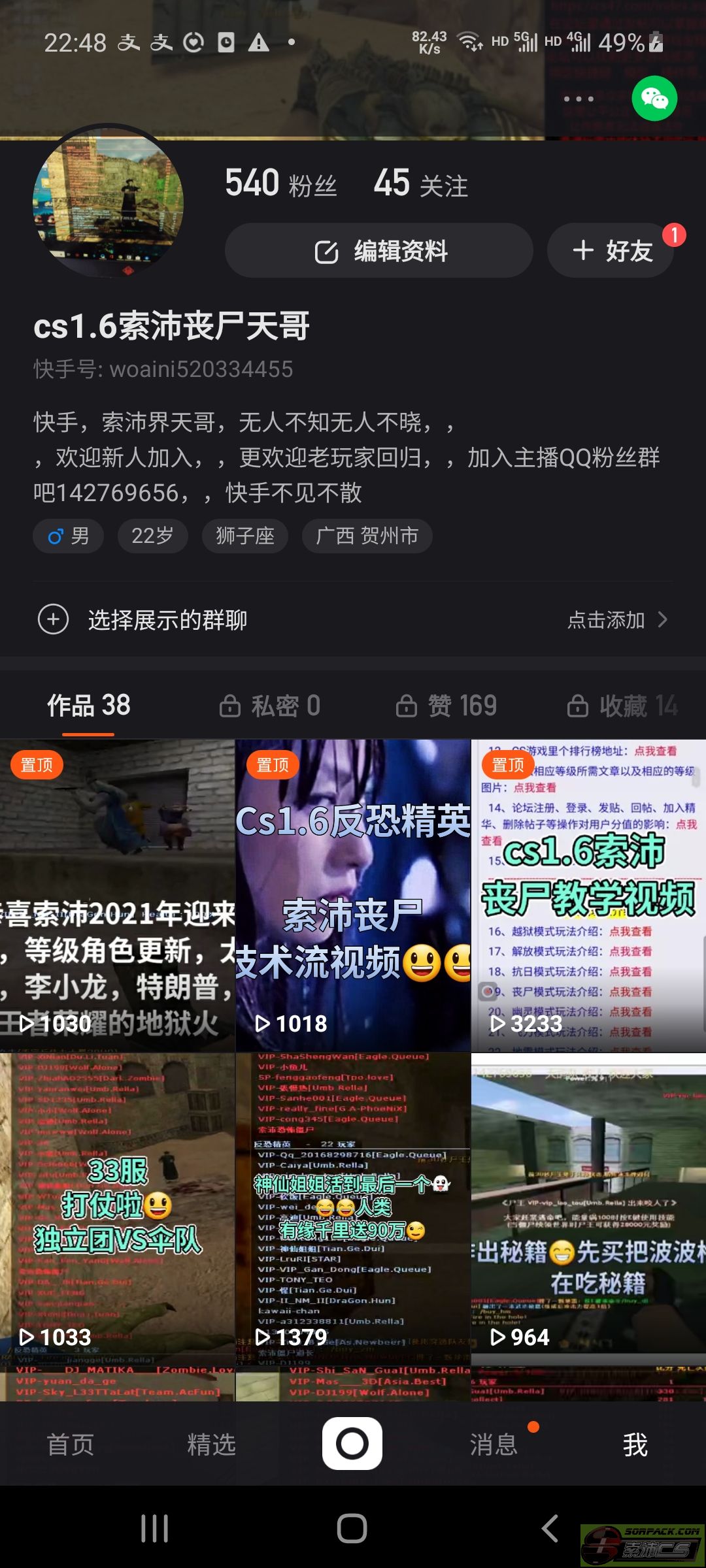The height and width of the screenshot is (1568, 706).
Task: Switch to the 赞 169 tab
Action: 446,706
